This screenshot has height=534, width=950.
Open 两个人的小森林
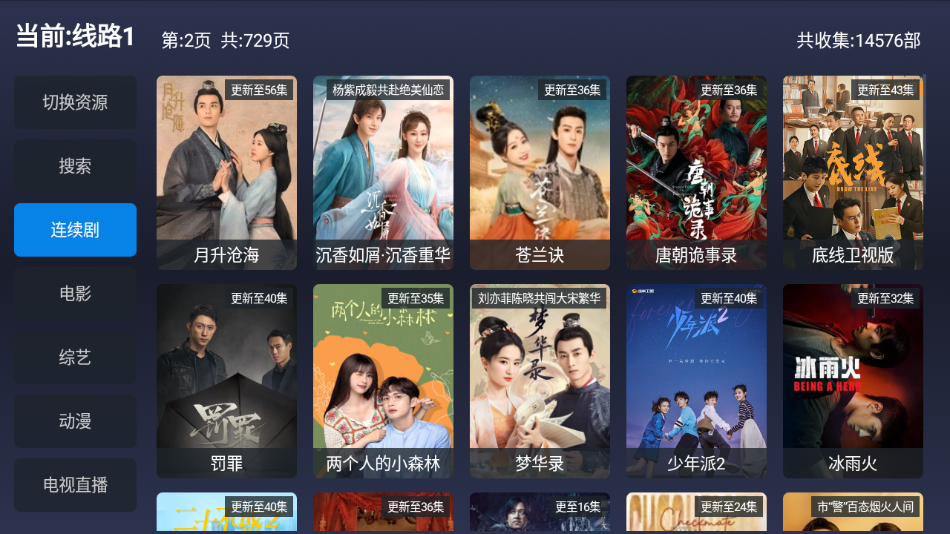(x=383, y=380)
